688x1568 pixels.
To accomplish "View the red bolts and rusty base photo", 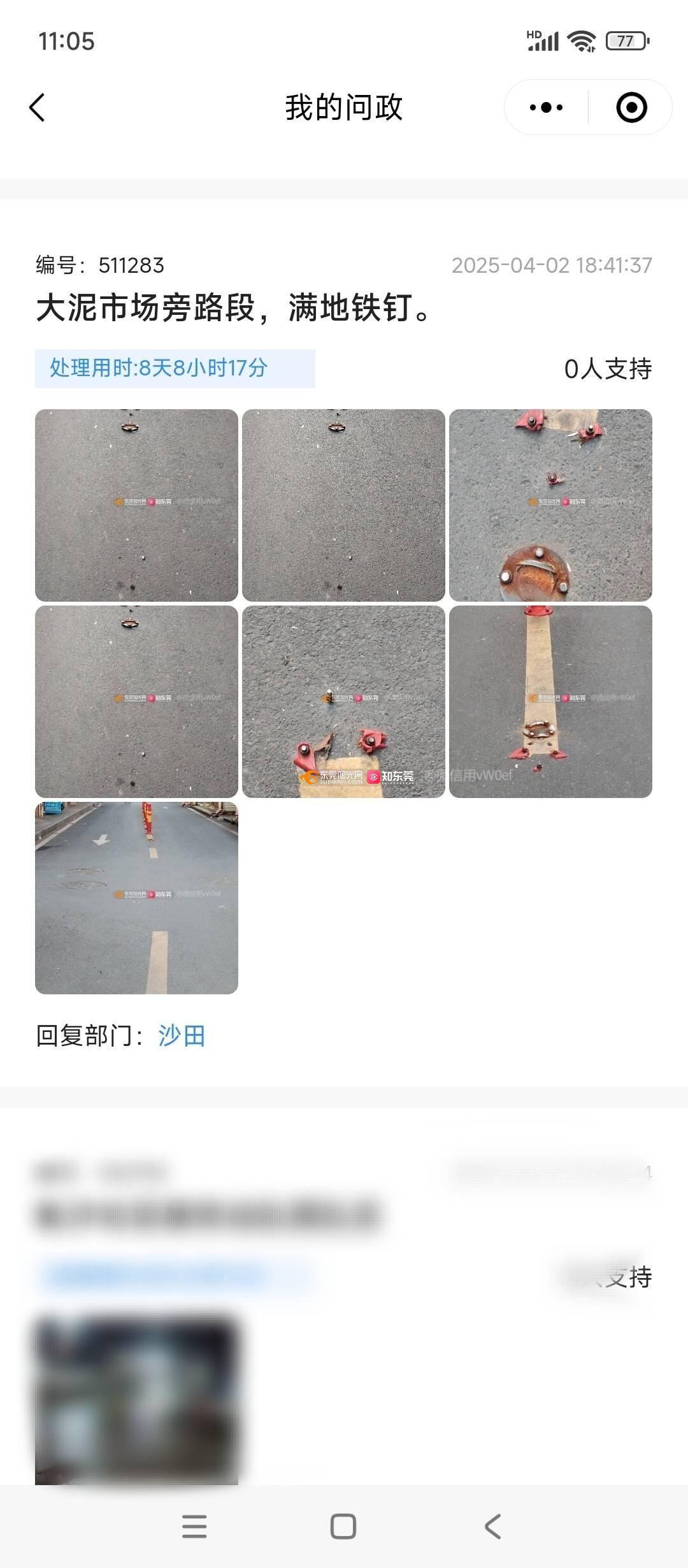I will (550, 505).
